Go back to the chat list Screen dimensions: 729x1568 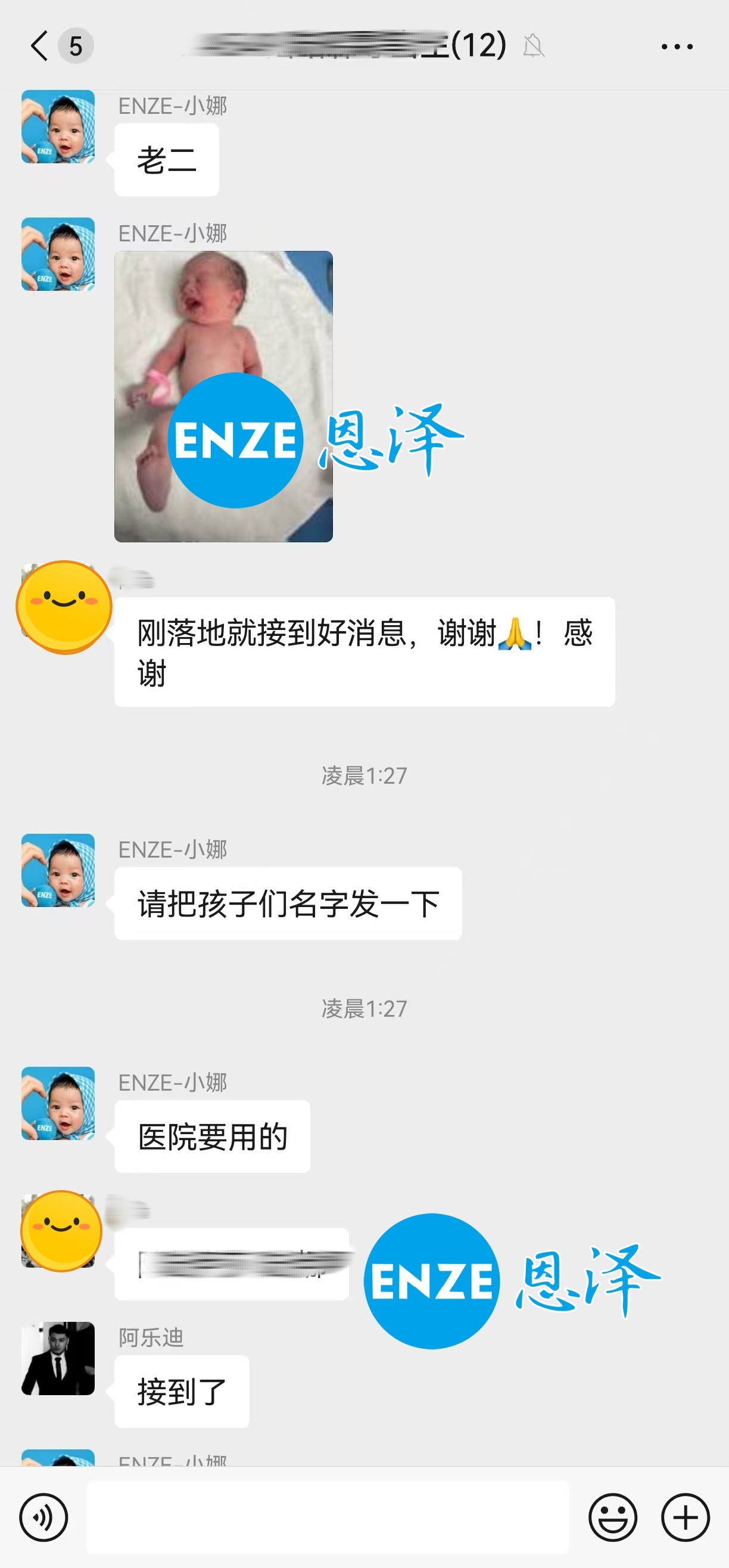click(x=40, y=46)
